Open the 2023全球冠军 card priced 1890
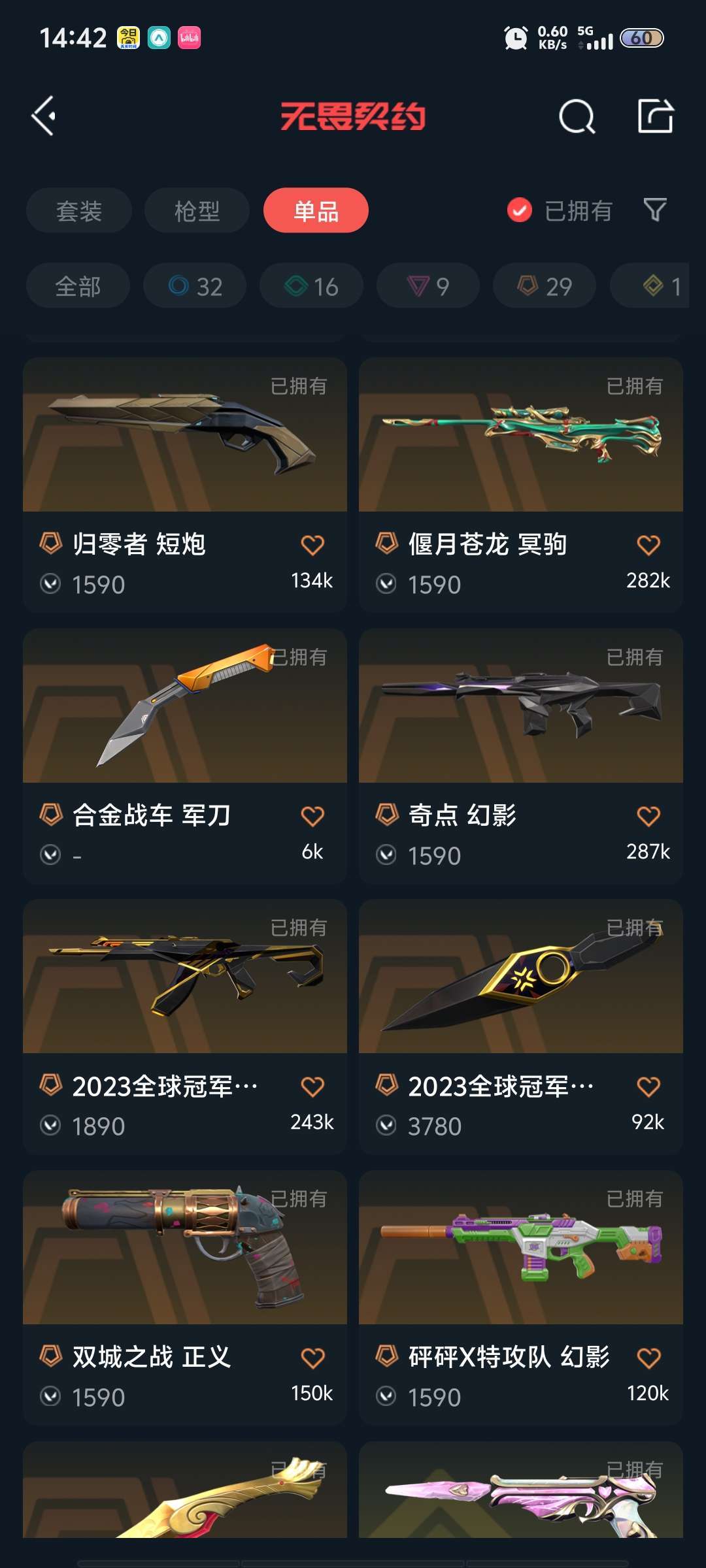The image size is (706, 1568). click(x=185, y=1026)
